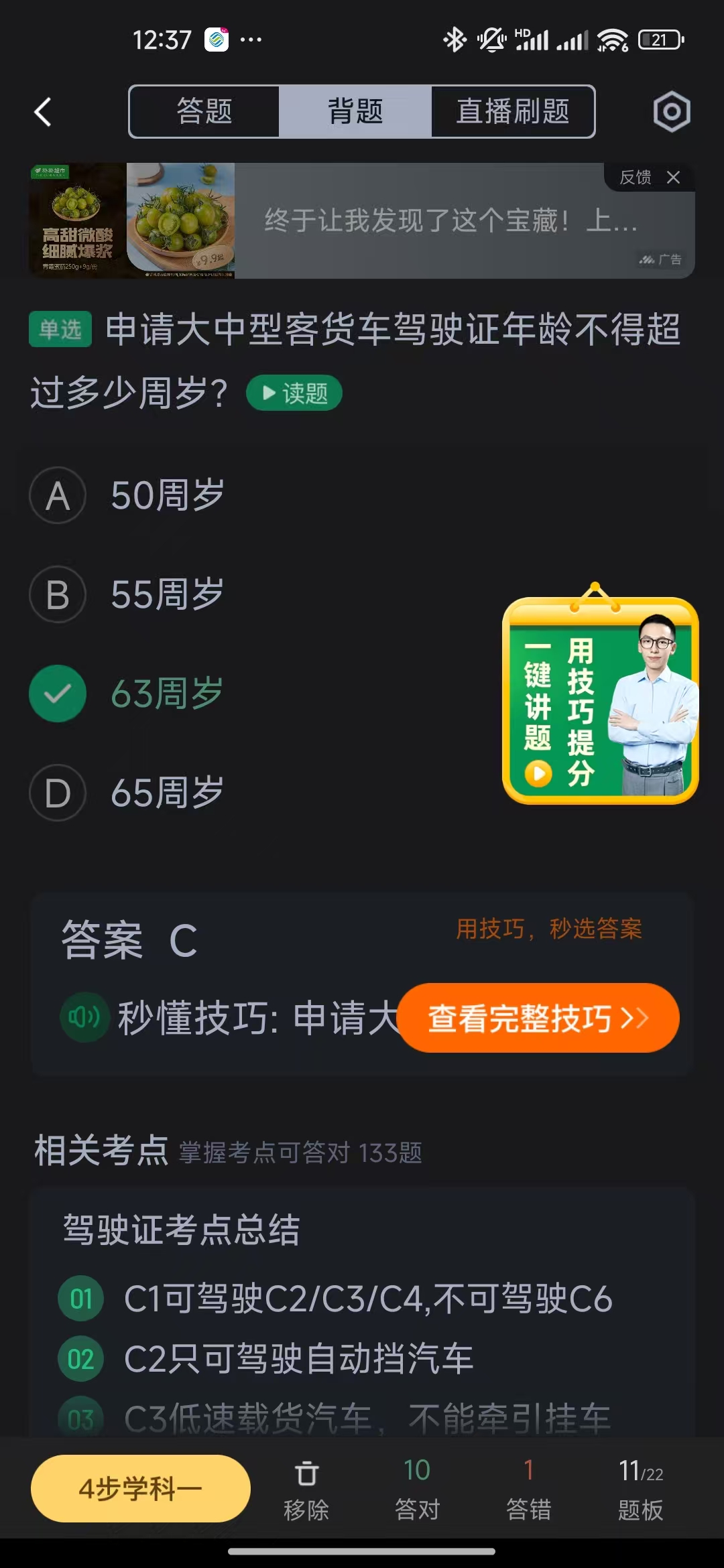
Task: Close the ad with the X icon
Action: 675,178
